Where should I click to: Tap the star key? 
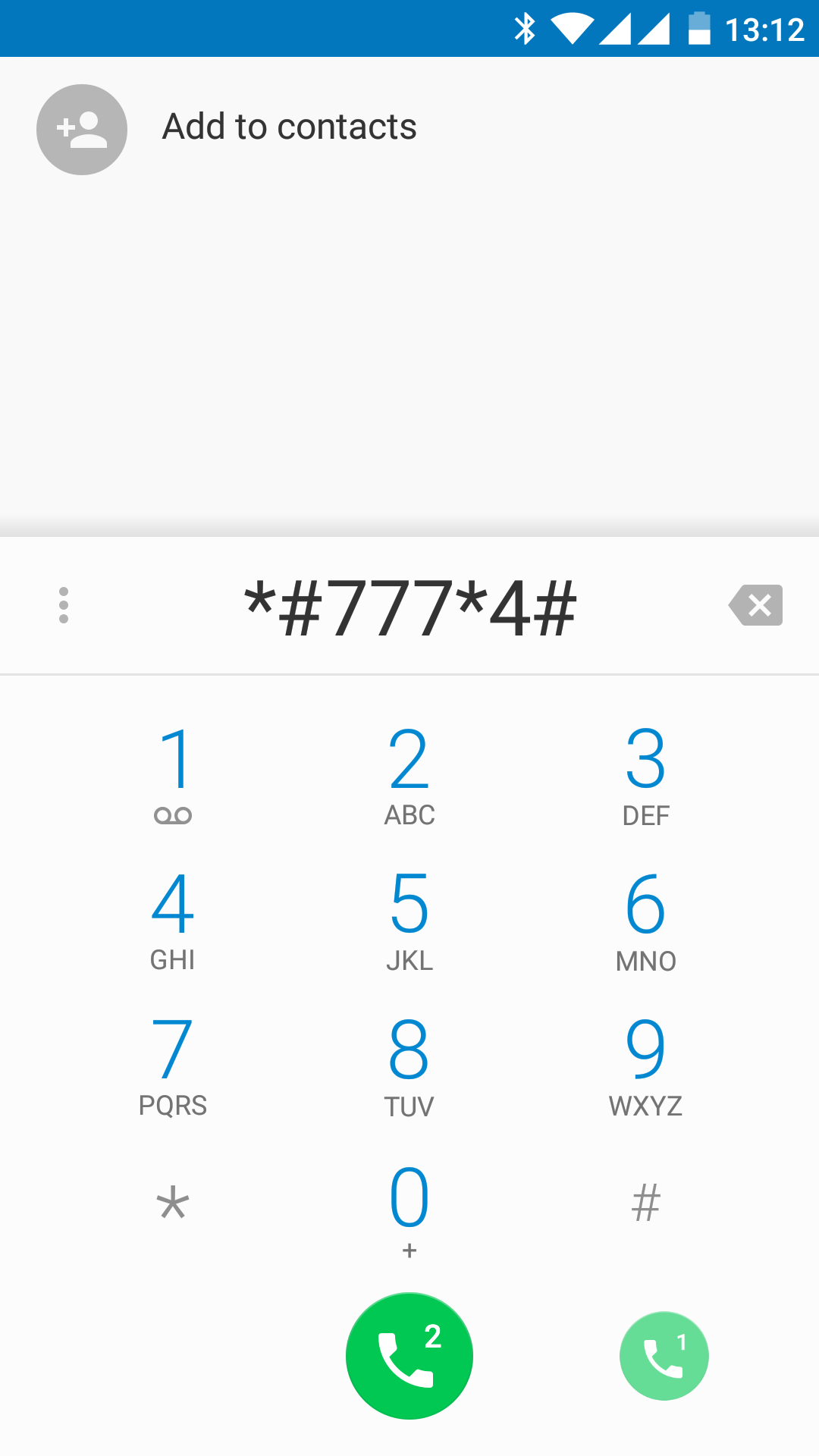(x=173, y=1204)
